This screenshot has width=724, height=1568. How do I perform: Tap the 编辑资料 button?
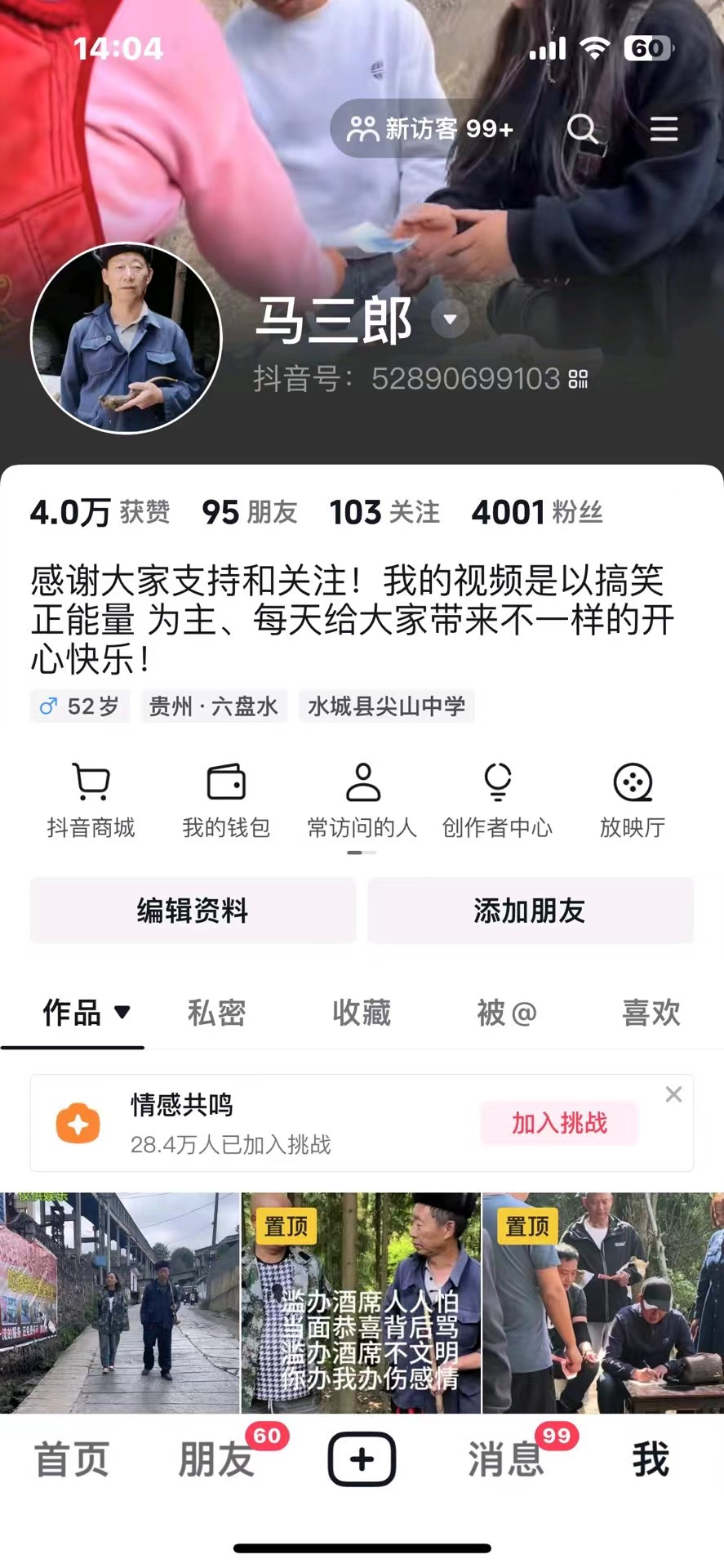click(193, 910)
